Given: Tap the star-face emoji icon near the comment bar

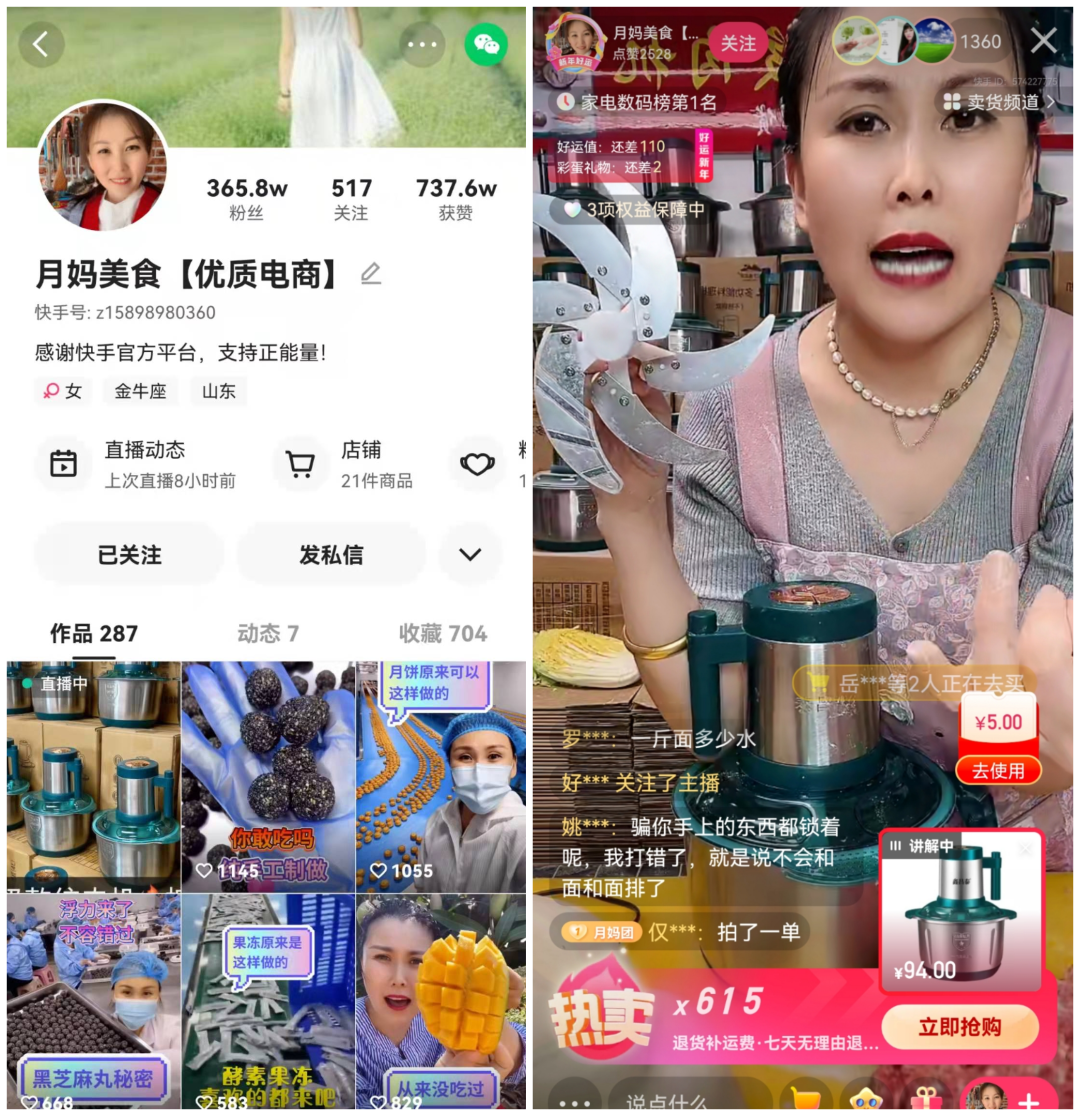Looking at the screenshot, I should click(866, 1100).
